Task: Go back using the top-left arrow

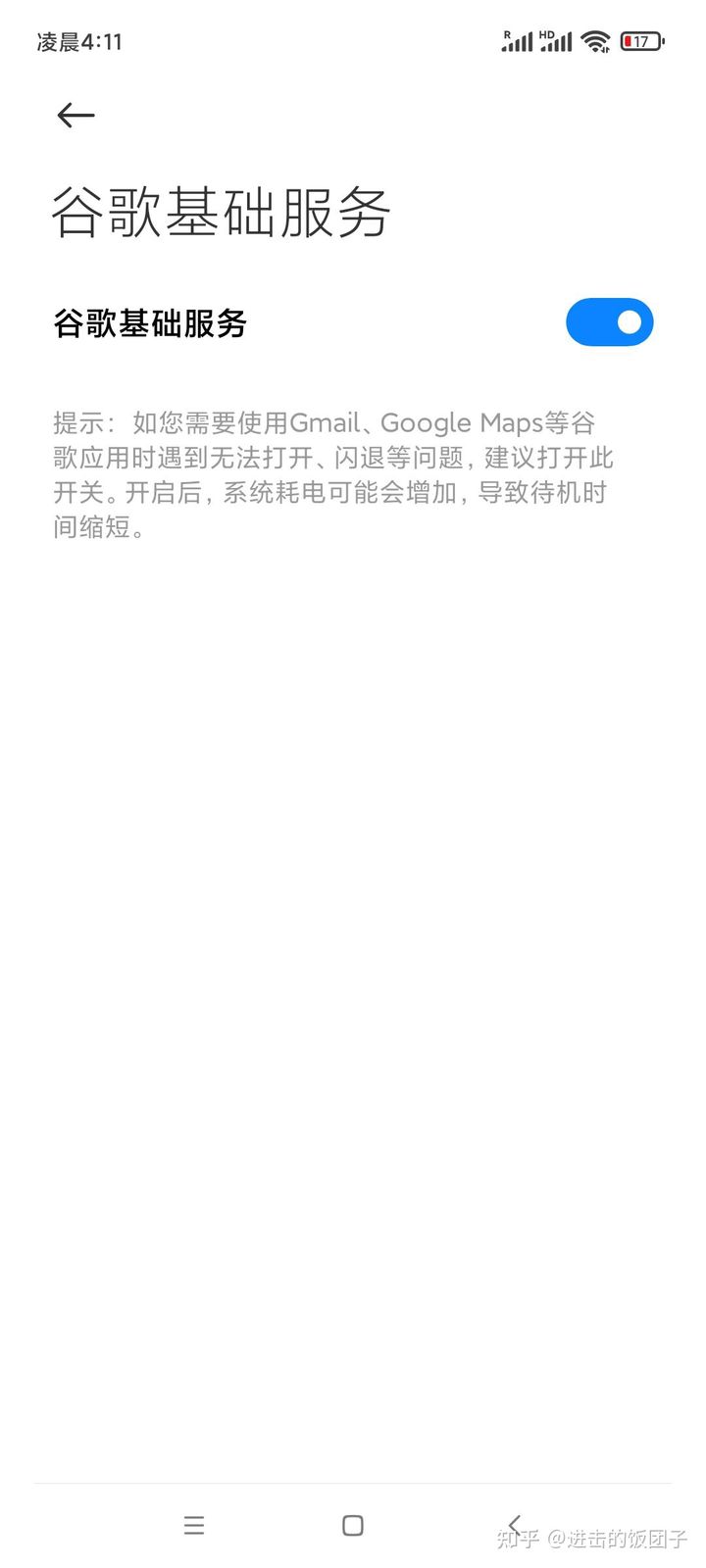Action: pos(76,116)
